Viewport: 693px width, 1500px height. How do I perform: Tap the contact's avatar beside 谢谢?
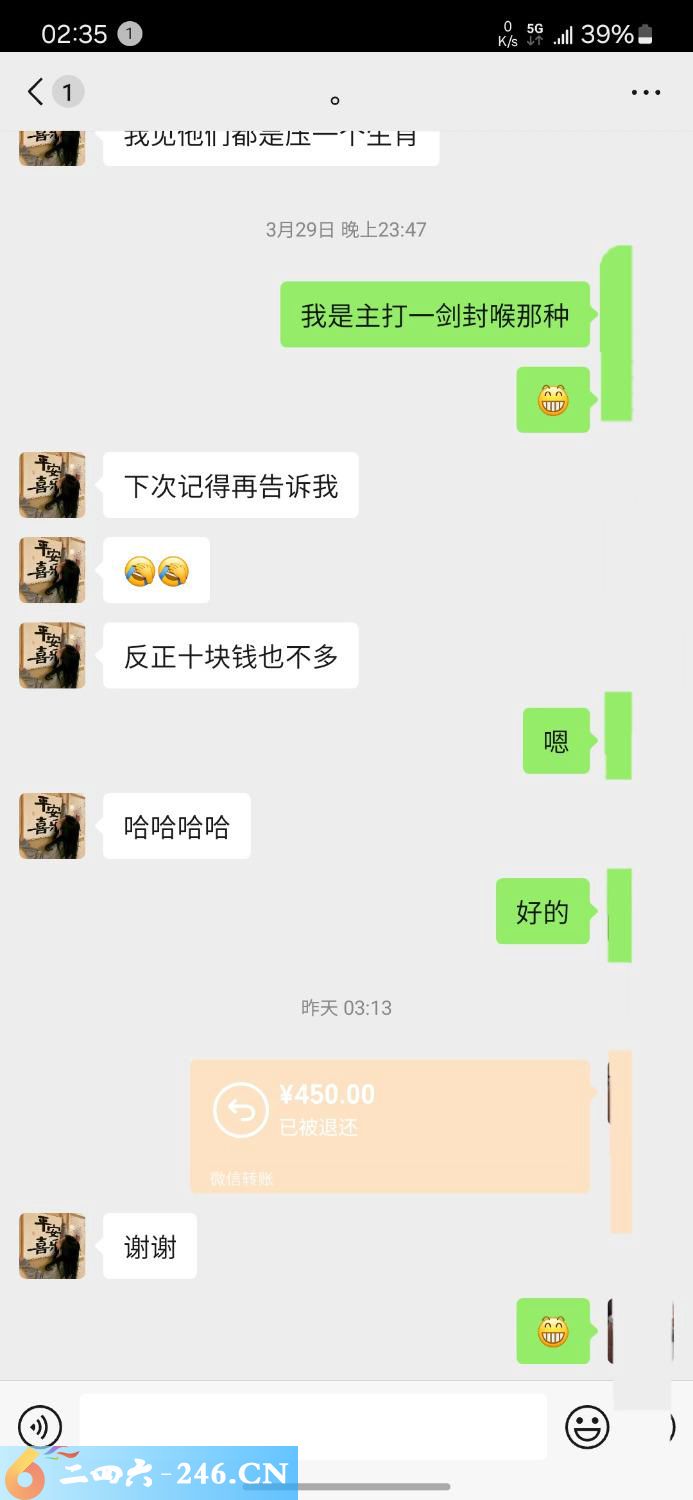pos(52,1246)
